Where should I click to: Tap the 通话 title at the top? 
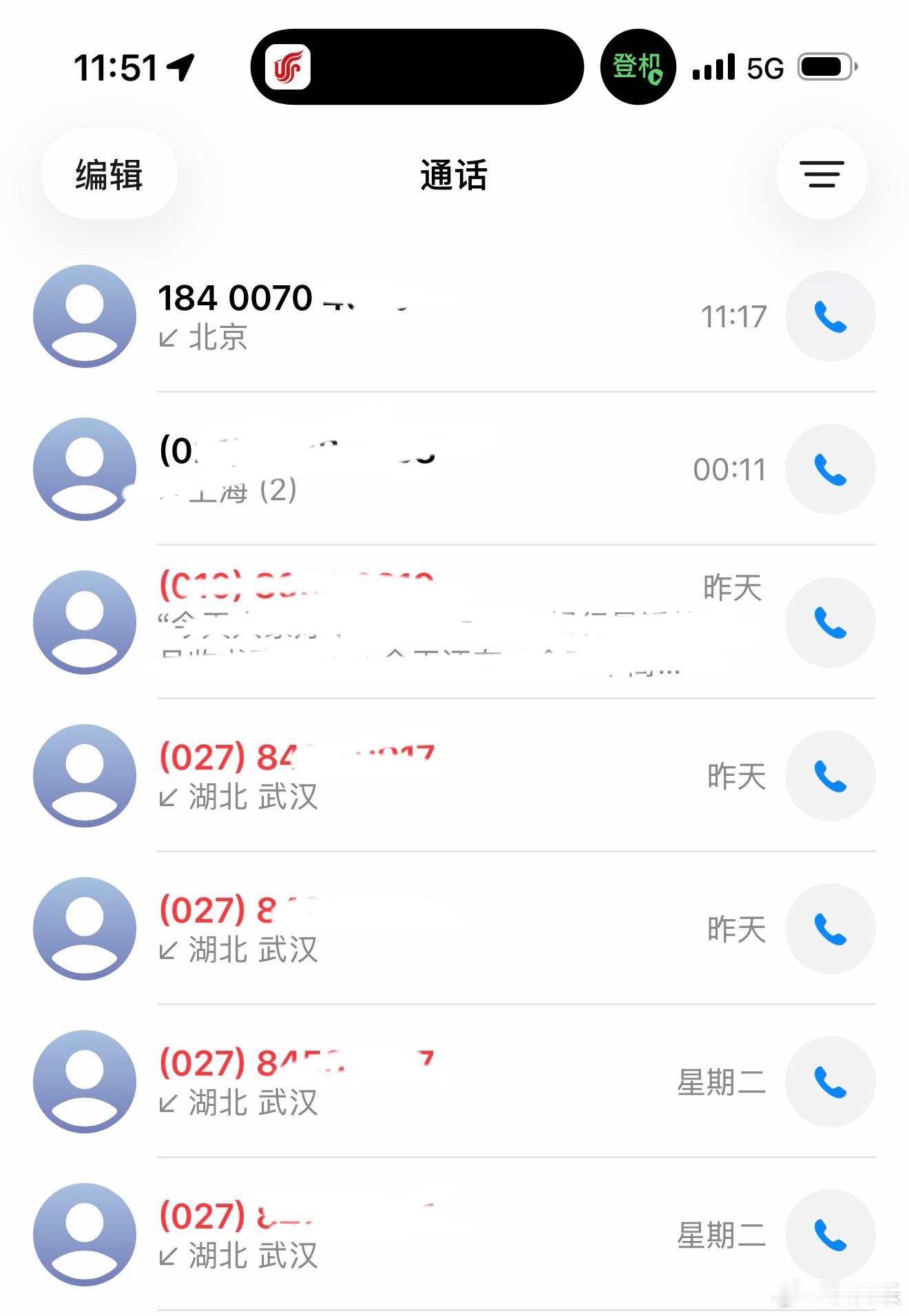coord(454,175)
